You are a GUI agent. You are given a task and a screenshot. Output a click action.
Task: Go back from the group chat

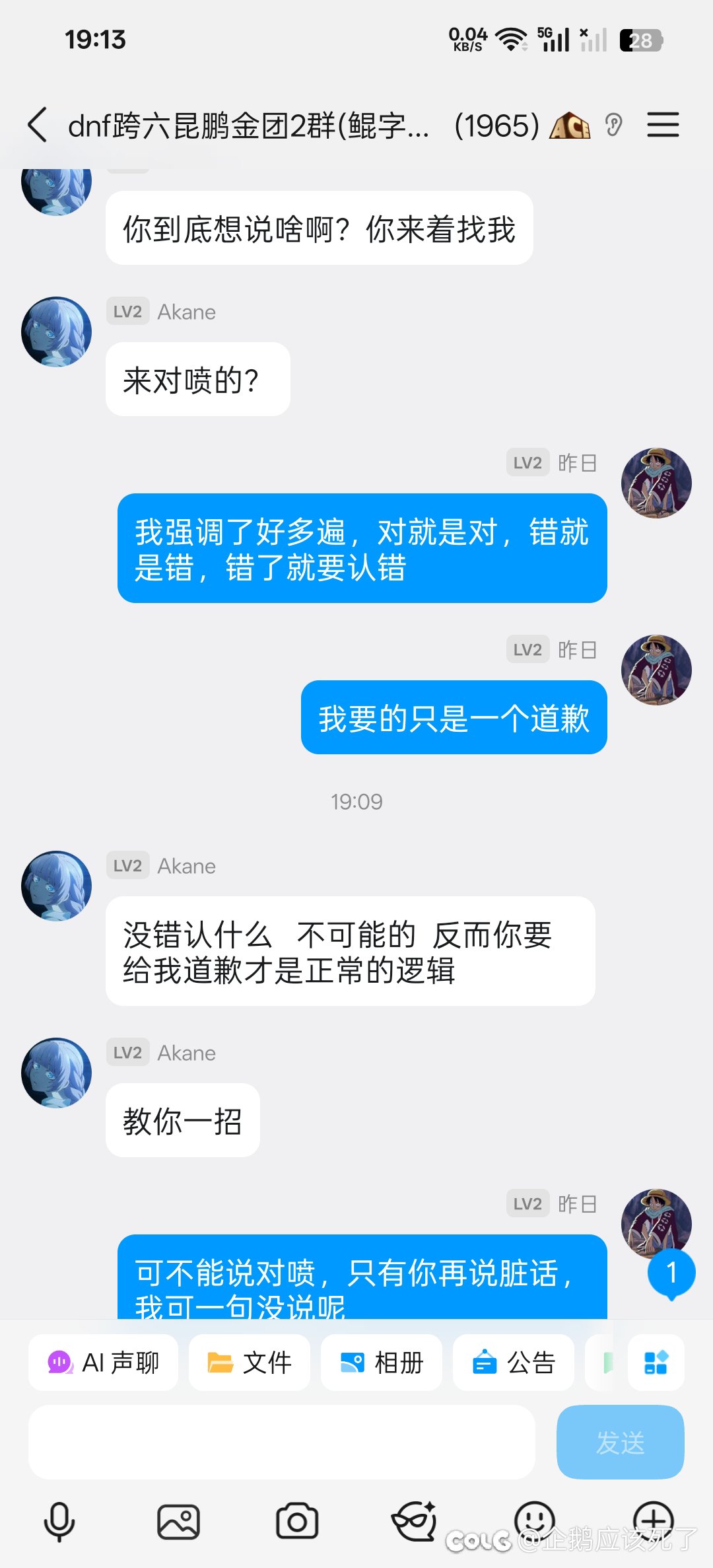pyautogui.click(x=38, y=125)
